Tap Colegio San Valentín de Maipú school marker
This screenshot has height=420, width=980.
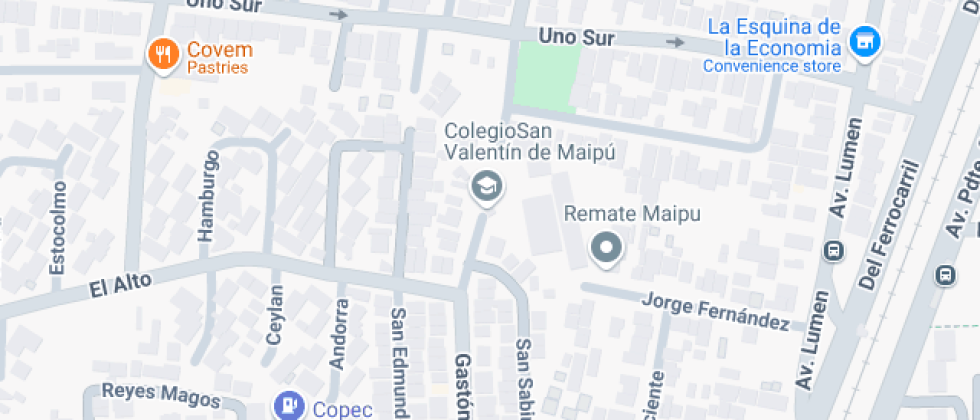487,186
